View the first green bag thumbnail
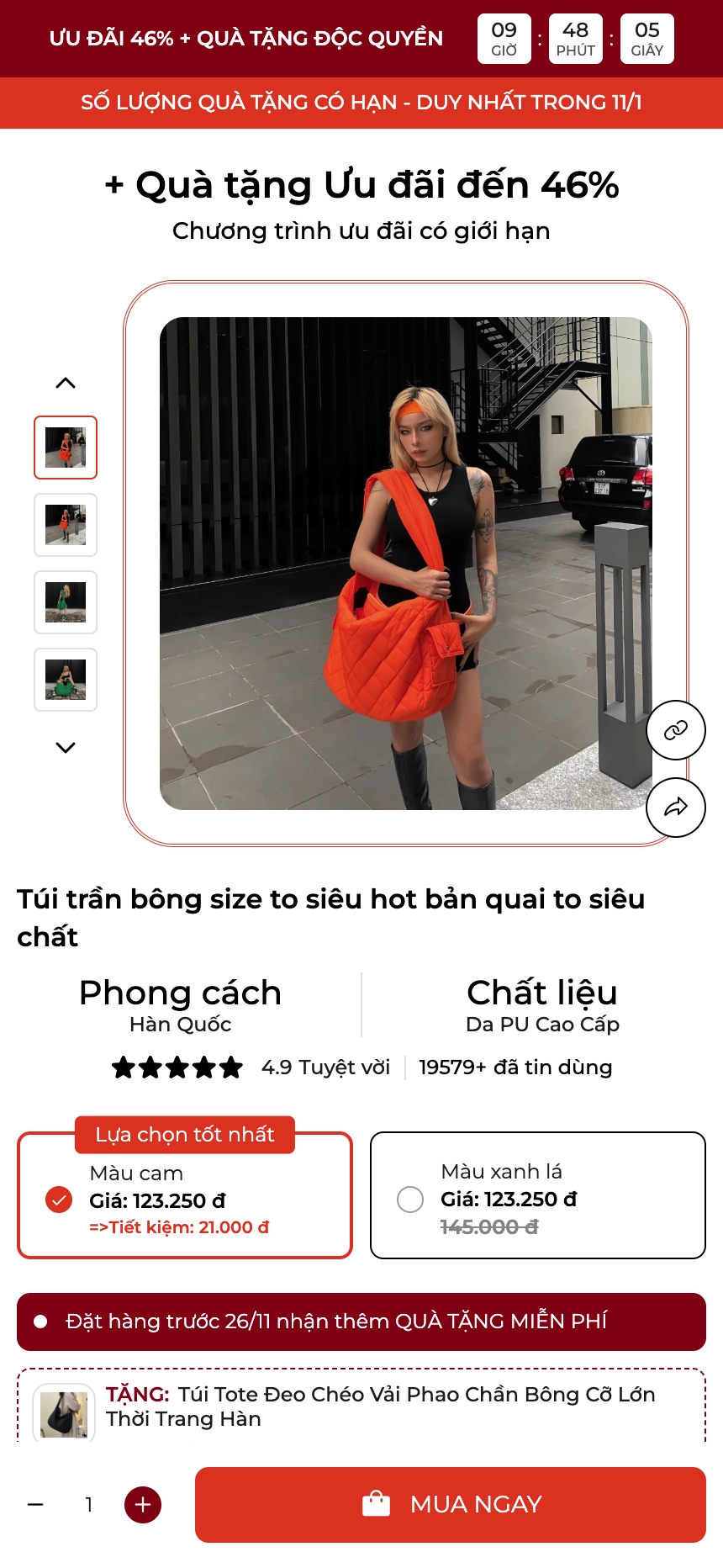The image size is (723, 1568). [x=66, y=602]
